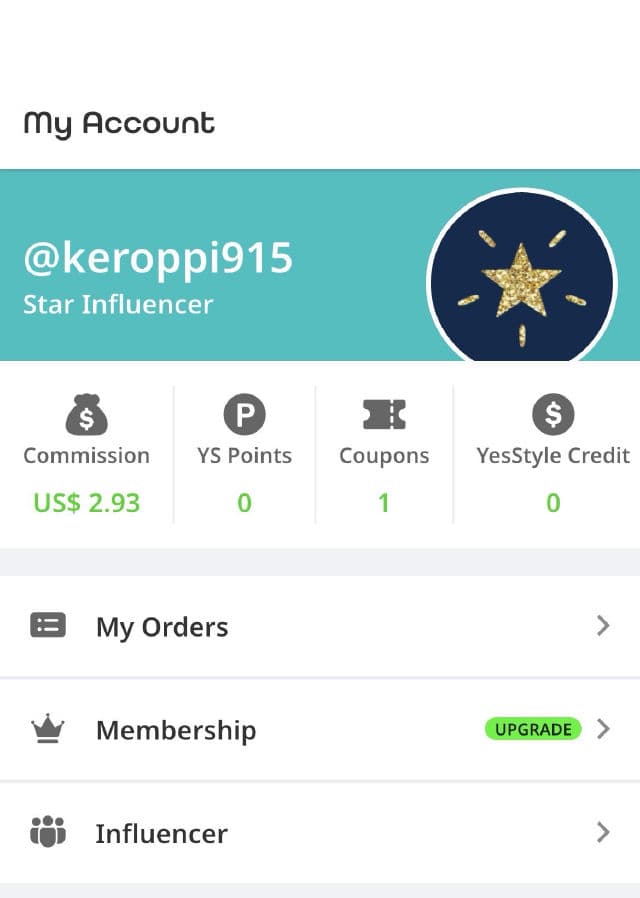Open the Membership row
This screenshot has height=898, width=640.
[x=320, y=730]
